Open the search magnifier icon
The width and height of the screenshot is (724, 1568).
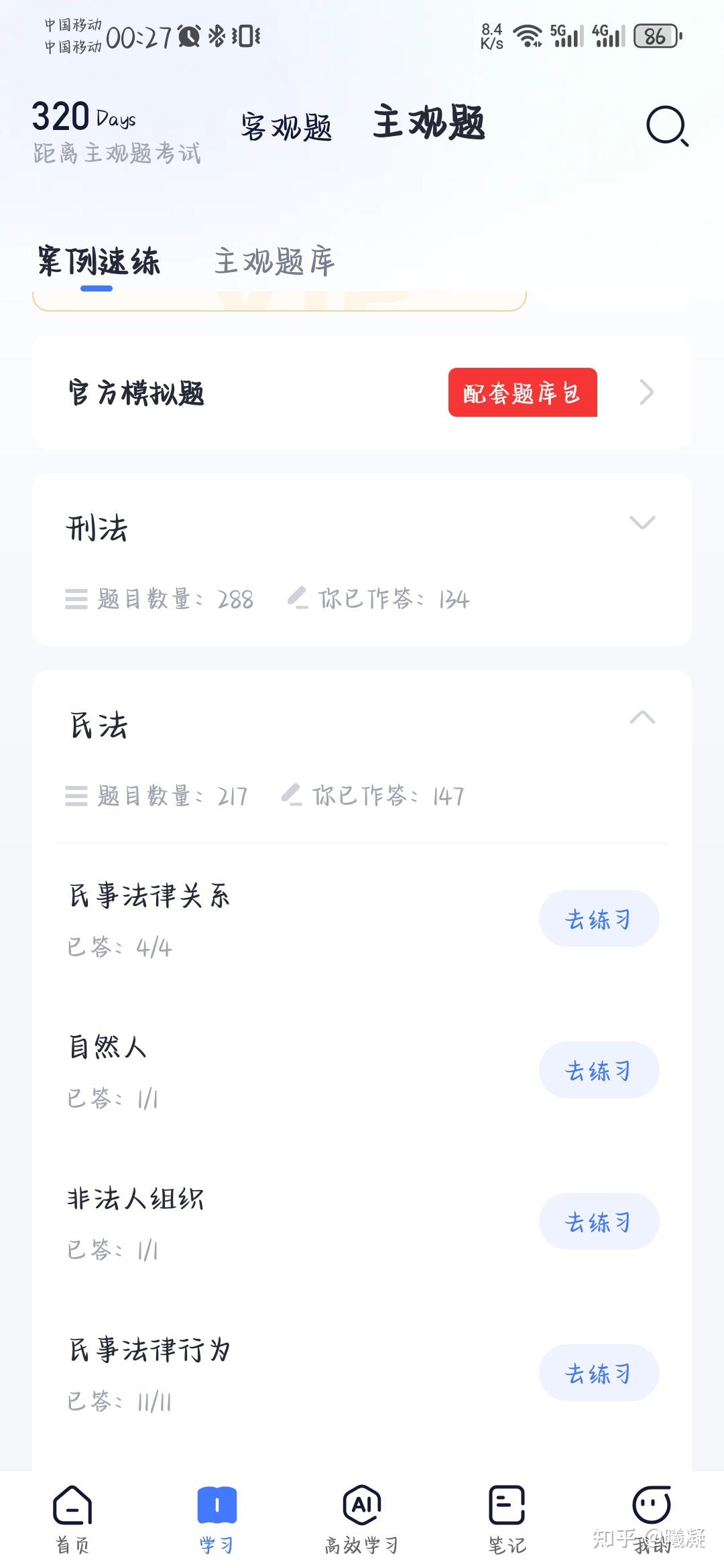pyautogui.click(x=667, y=126)
